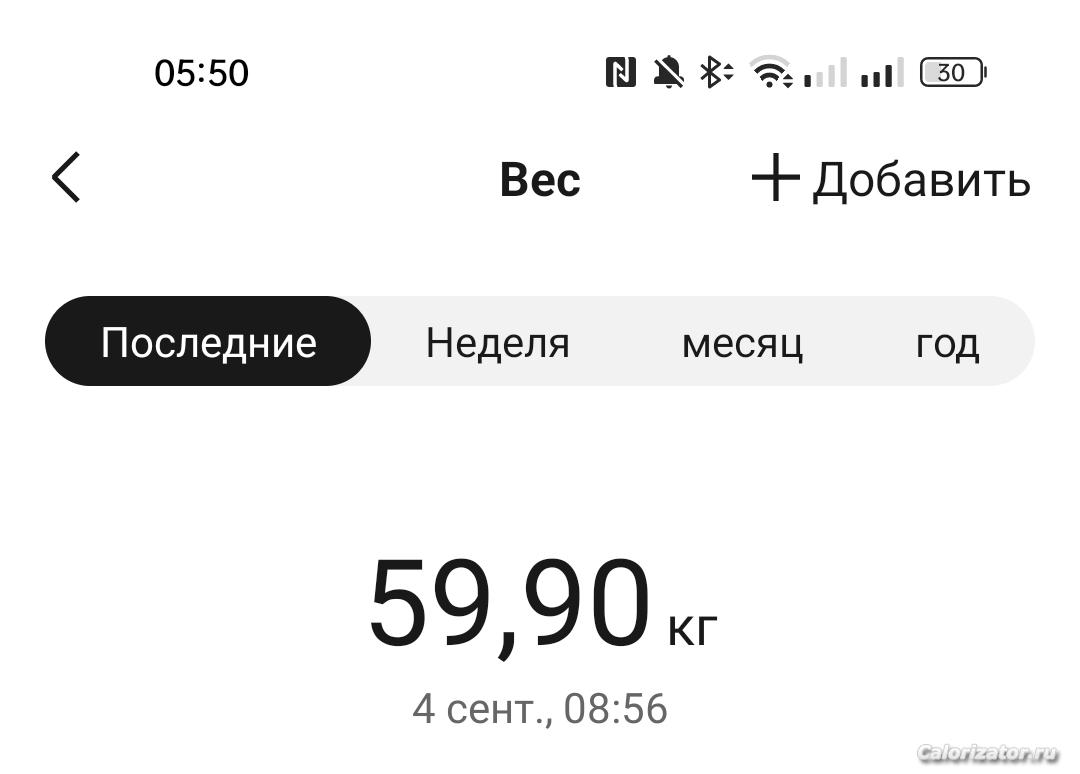Go back from the Вес screen
Screen dimensions: 1080x774
(x=66, y=178)
